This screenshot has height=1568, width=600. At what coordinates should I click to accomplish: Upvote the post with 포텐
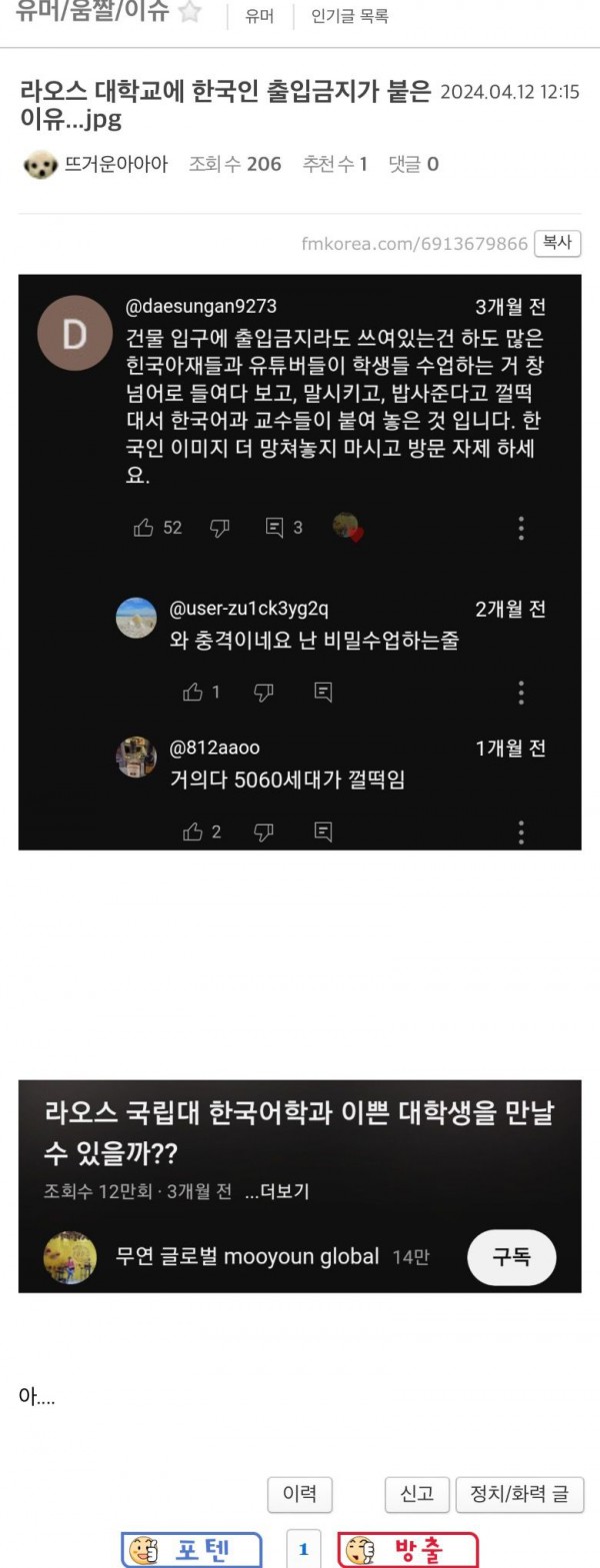(191, 1550)
